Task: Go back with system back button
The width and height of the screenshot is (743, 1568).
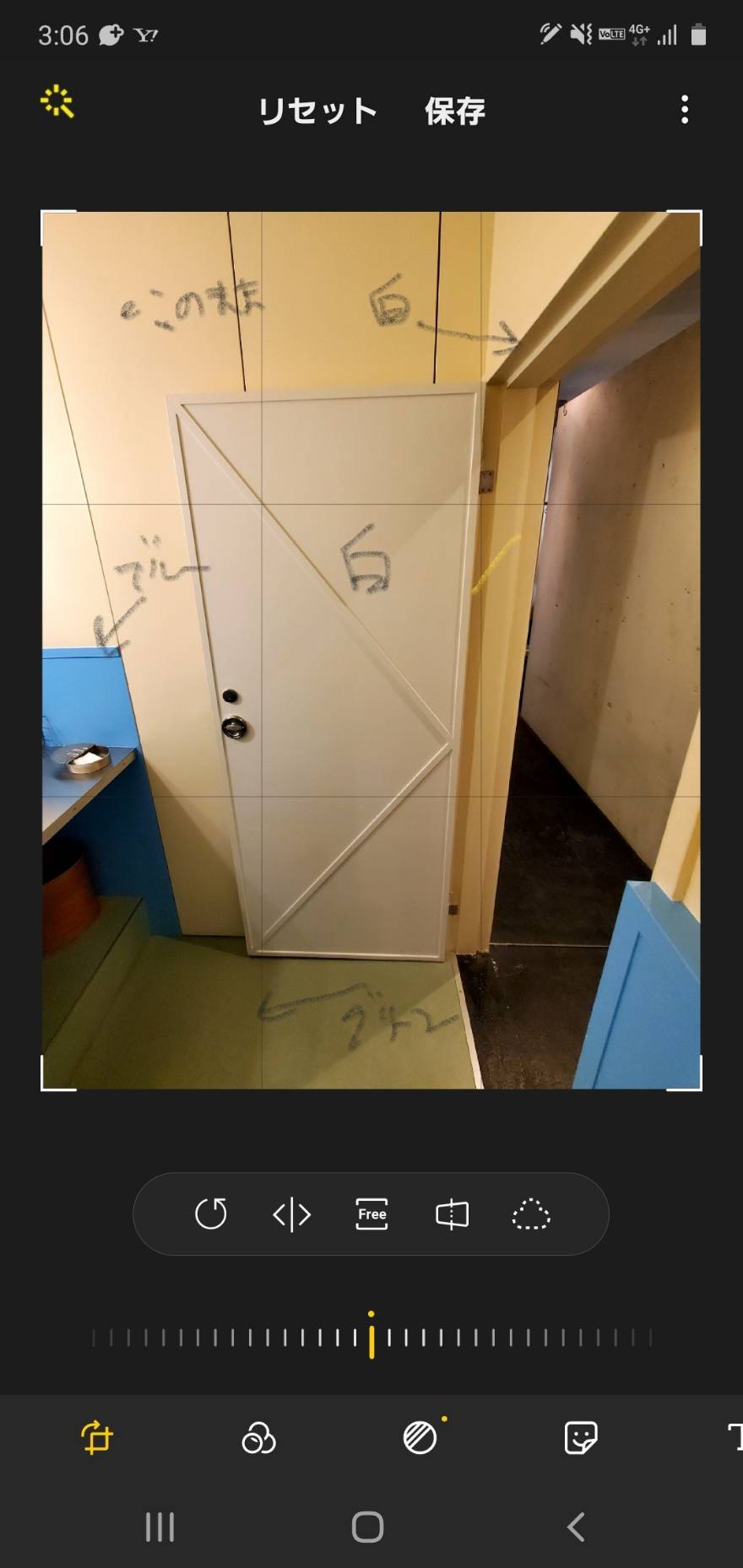Action: click(x=576, y=1527)
